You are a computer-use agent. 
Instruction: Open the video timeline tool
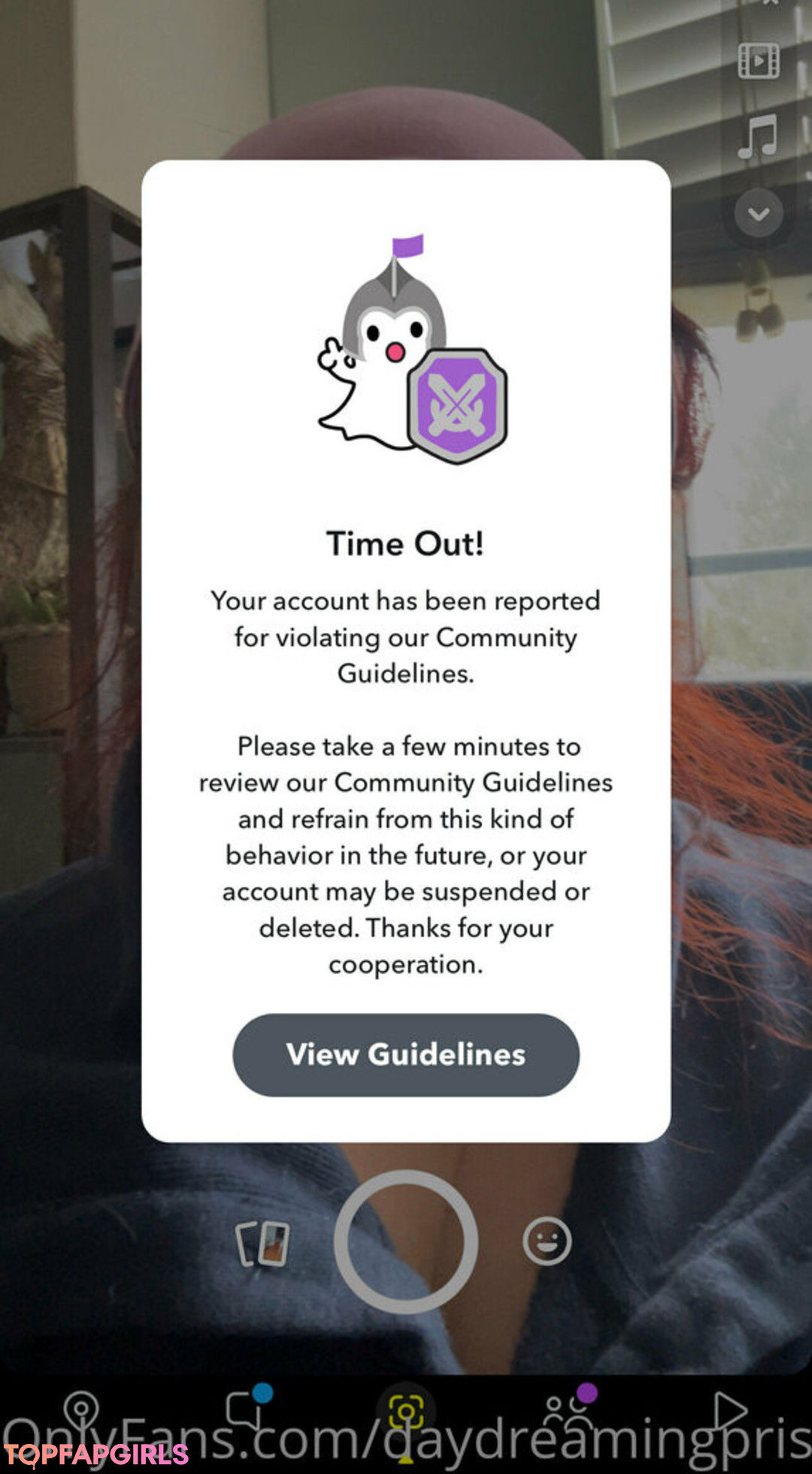point(758,60)
